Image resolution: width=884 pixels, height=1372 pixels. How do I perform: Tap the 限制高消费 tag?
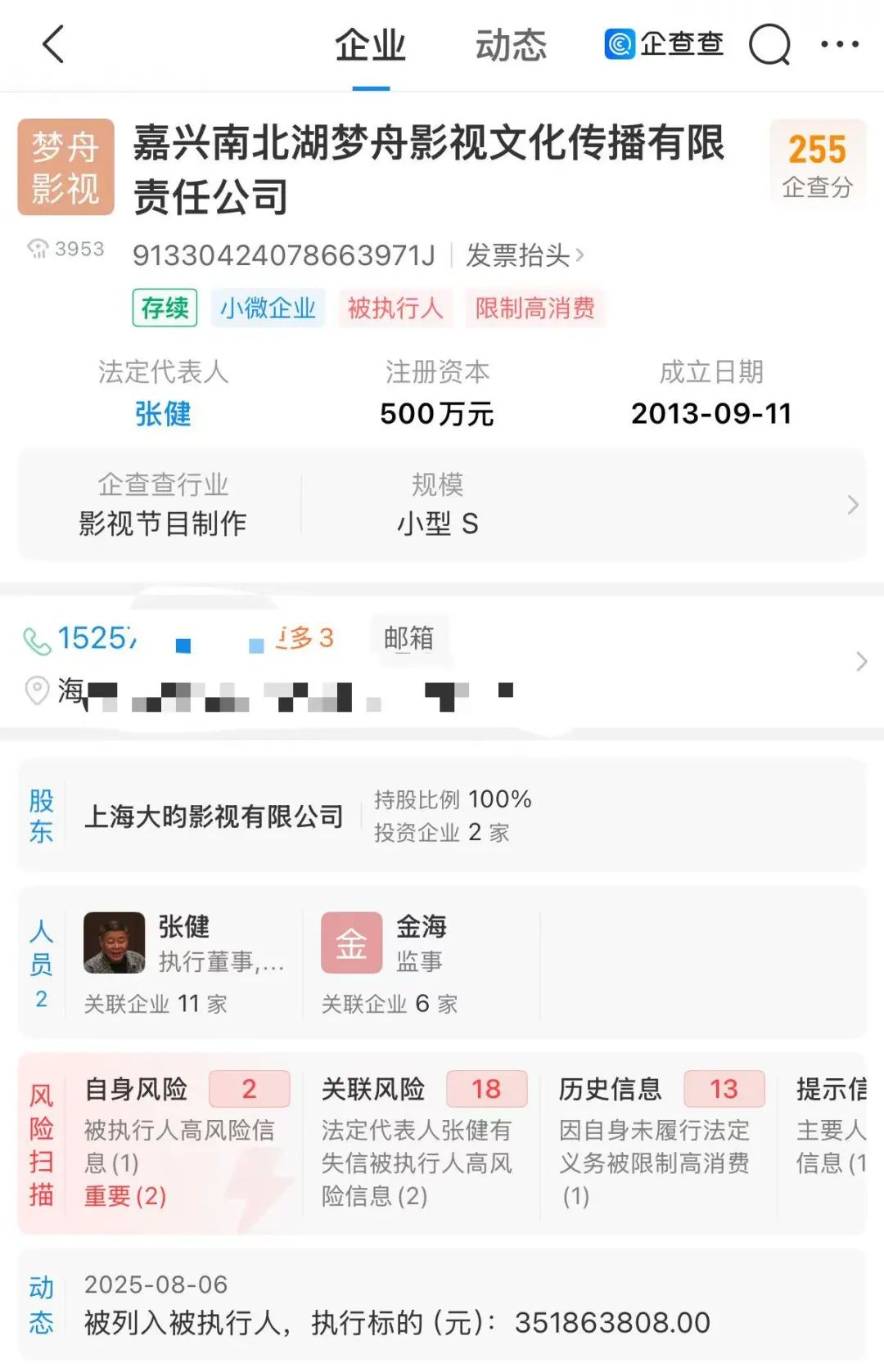pyautogui.click(x=534, y=308)
